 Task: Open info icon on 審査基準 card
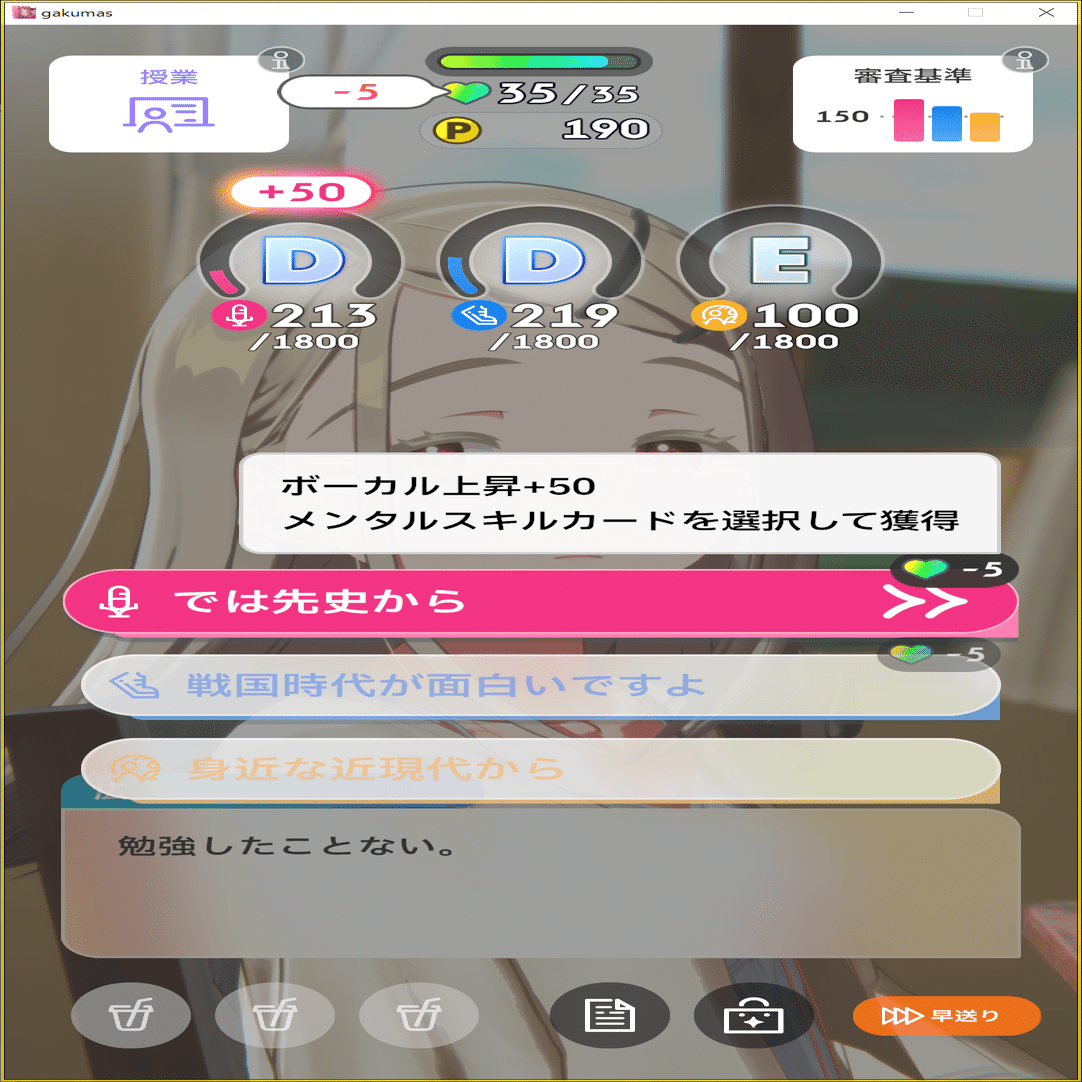point(1024,61)
